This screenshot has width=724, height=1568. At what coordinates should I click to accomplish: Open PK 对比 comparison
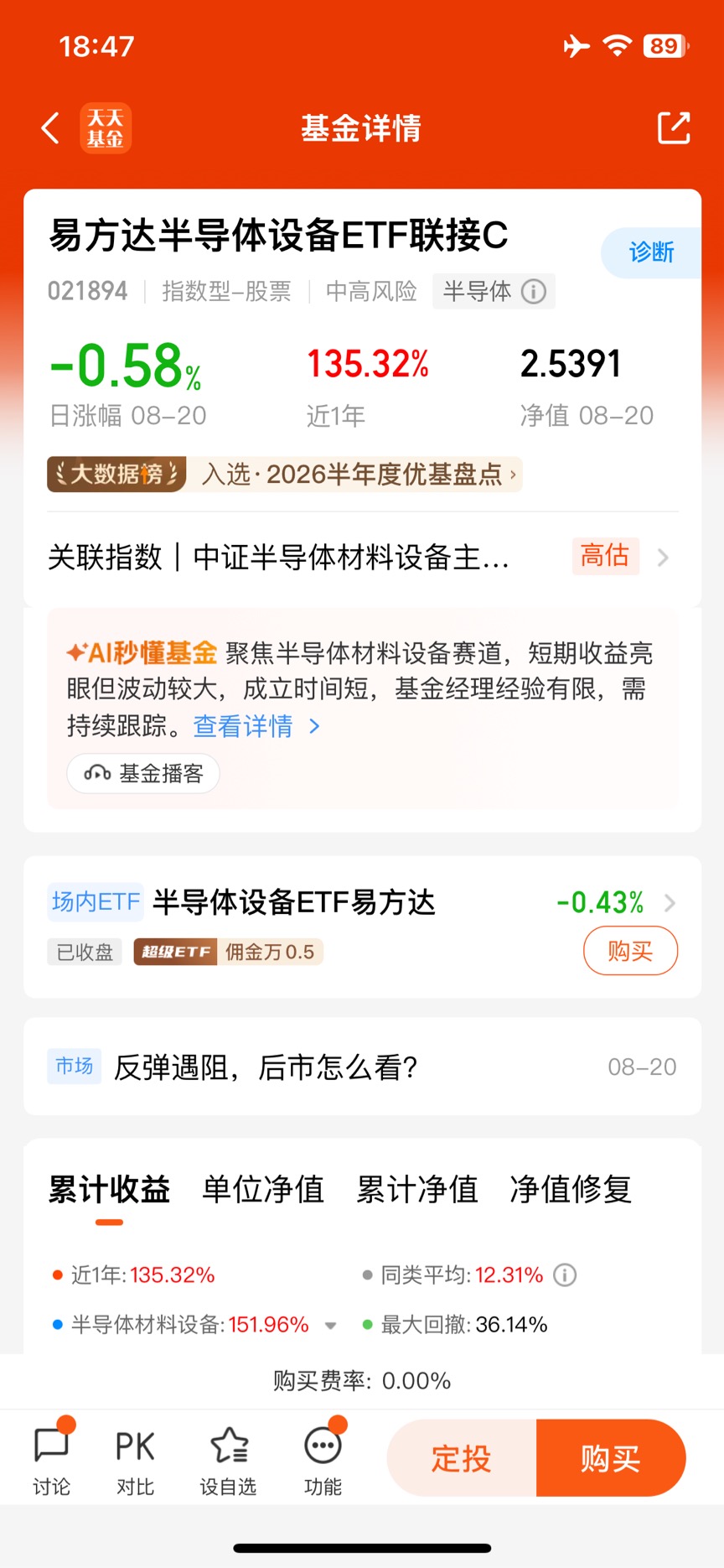pyautogui.click(x=135, y=1462)
